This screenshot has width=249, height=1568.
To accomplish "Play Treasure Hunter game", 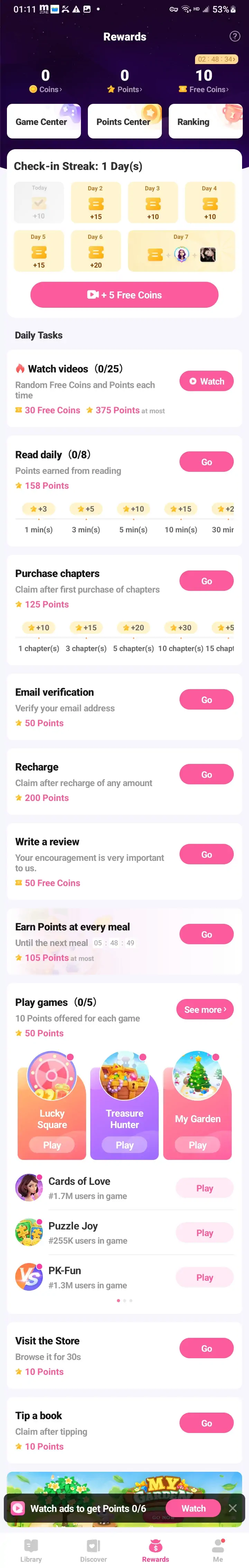I will tap(125, 1145).
